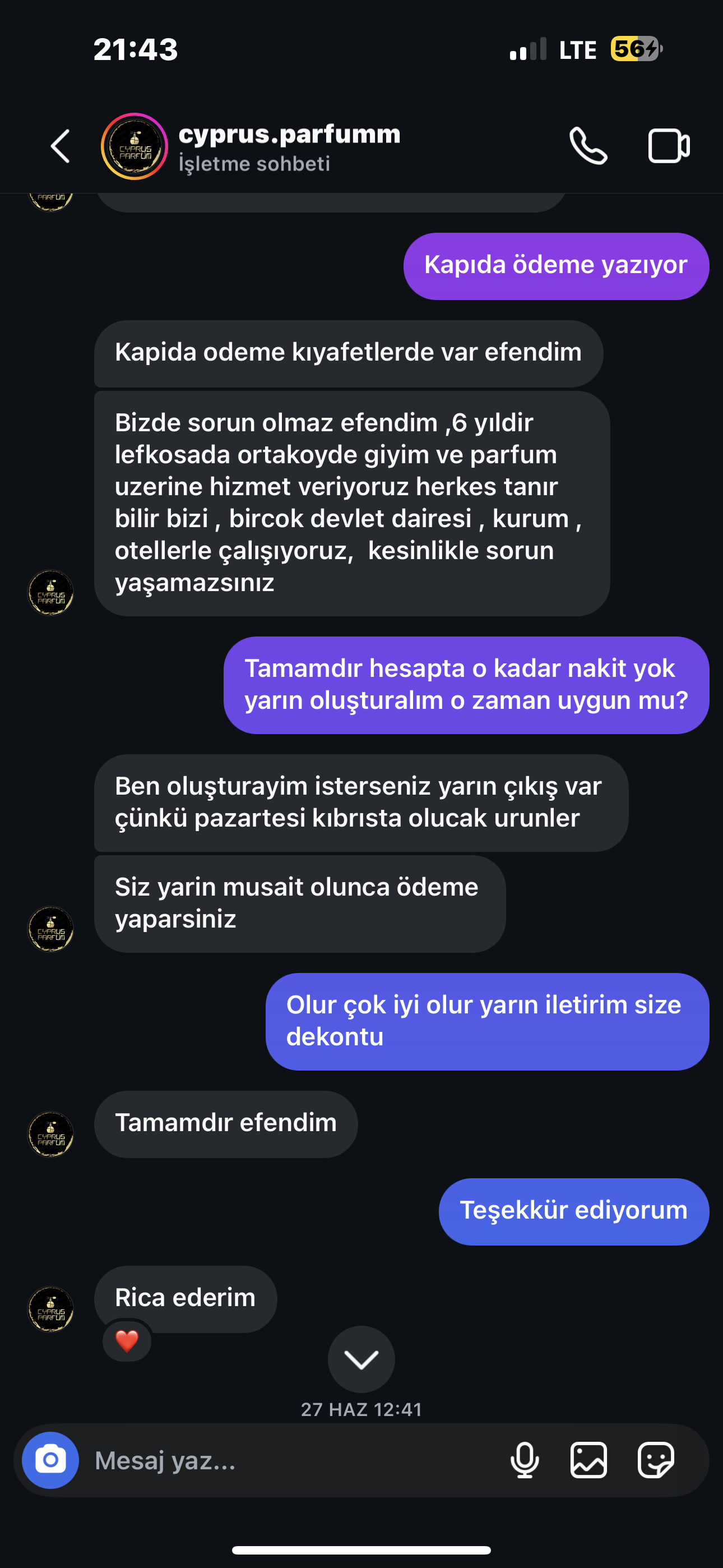
Task: Open the camera in message bar
Action: [50, 1460]
